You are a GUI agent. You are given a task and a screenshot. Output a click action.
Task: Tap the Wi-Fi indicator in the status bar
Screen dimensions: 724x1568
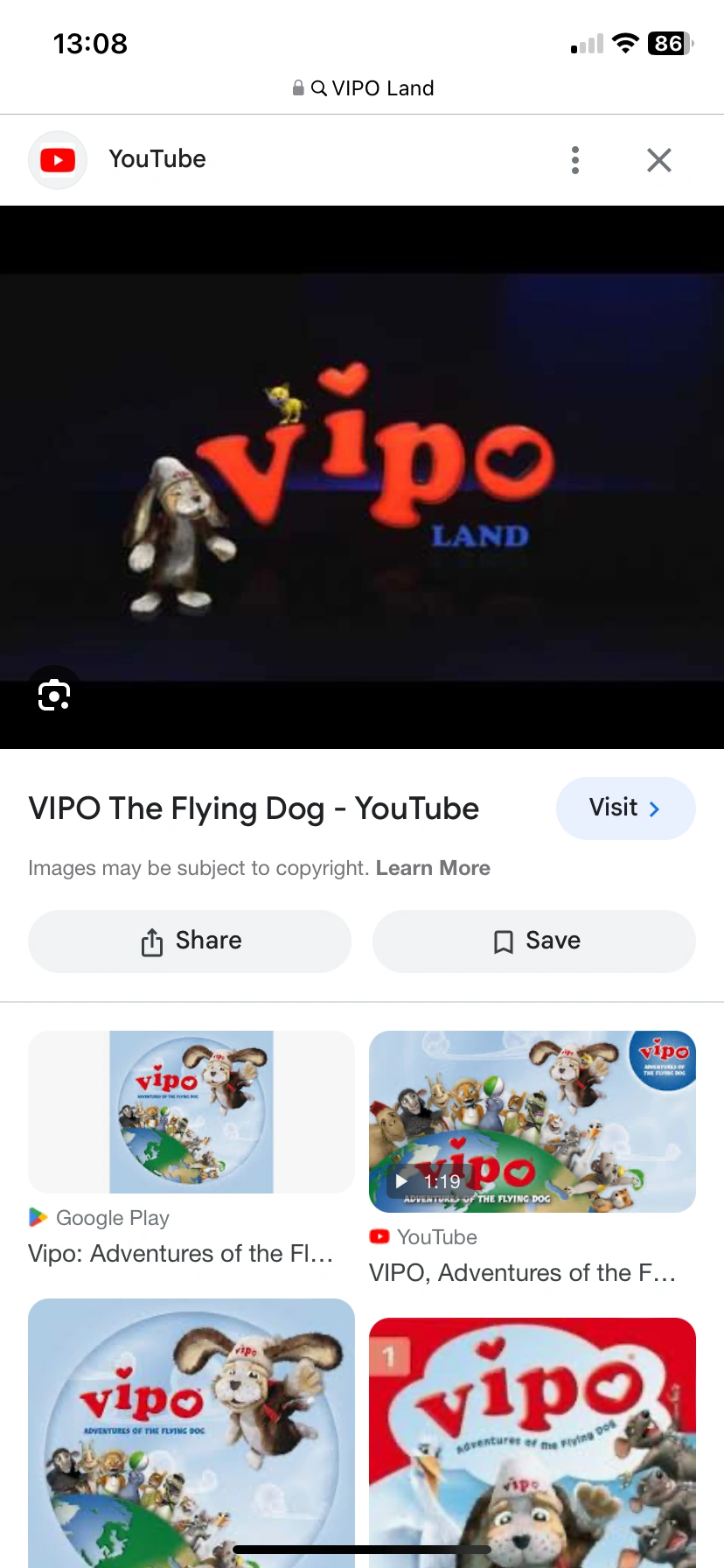(x=626, y=43)
